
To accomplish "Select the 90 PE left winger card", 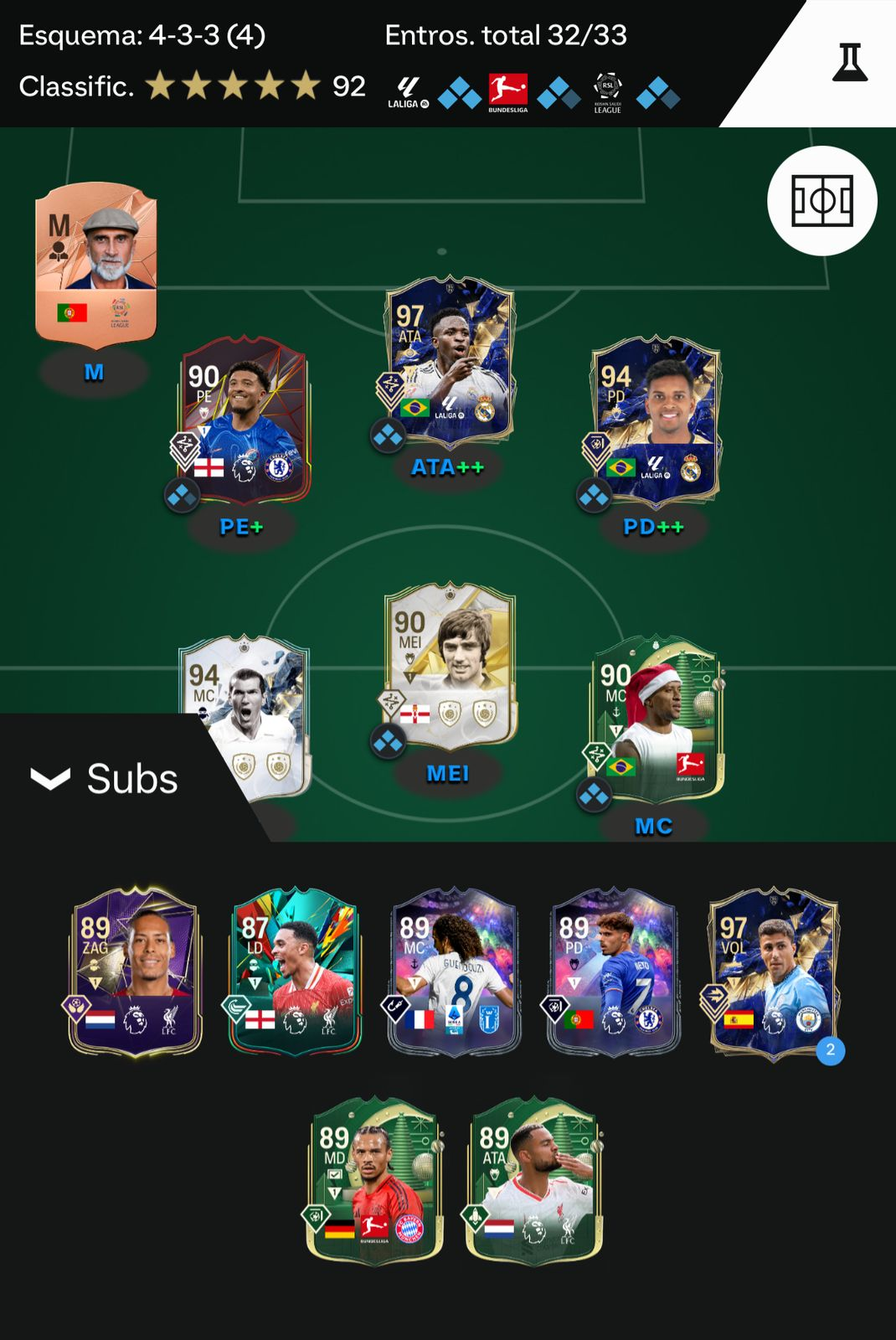I will point(245,420).
